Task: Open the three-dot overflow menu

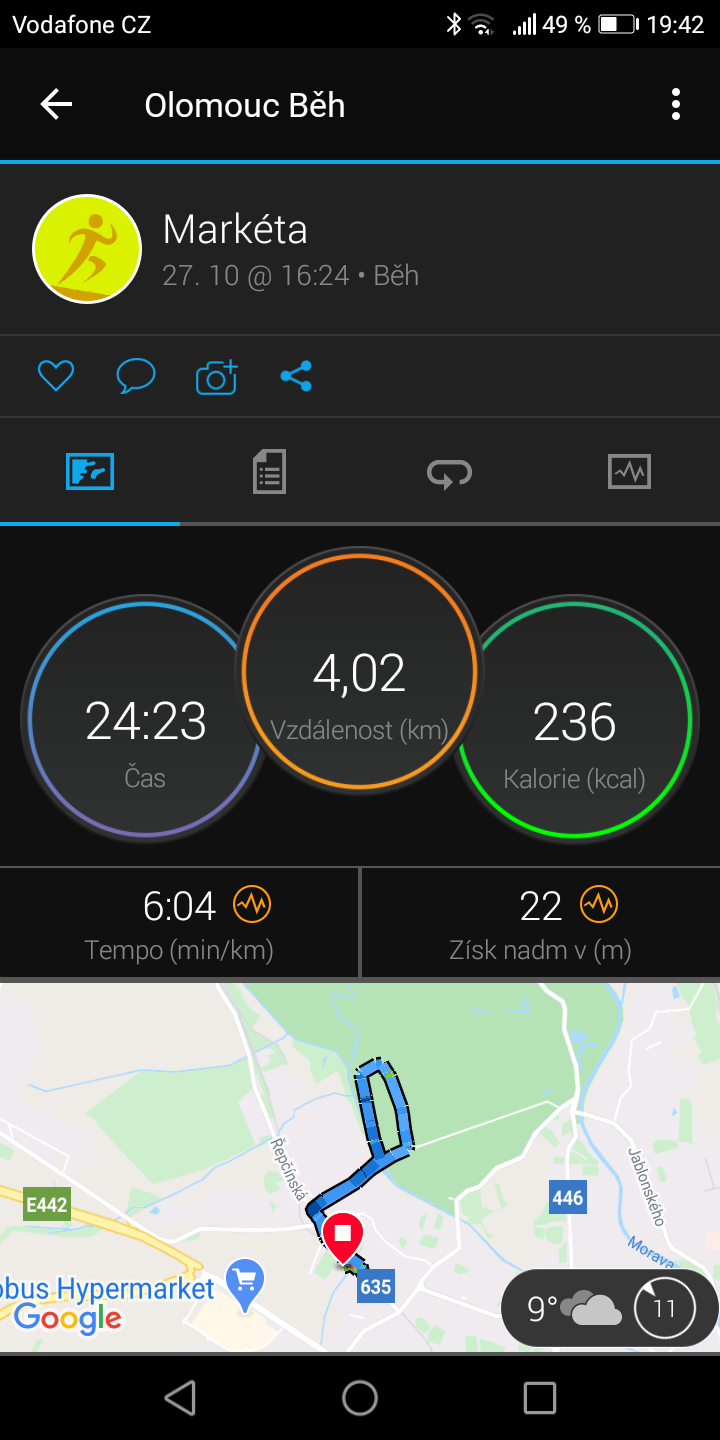Action: [676, 104]
